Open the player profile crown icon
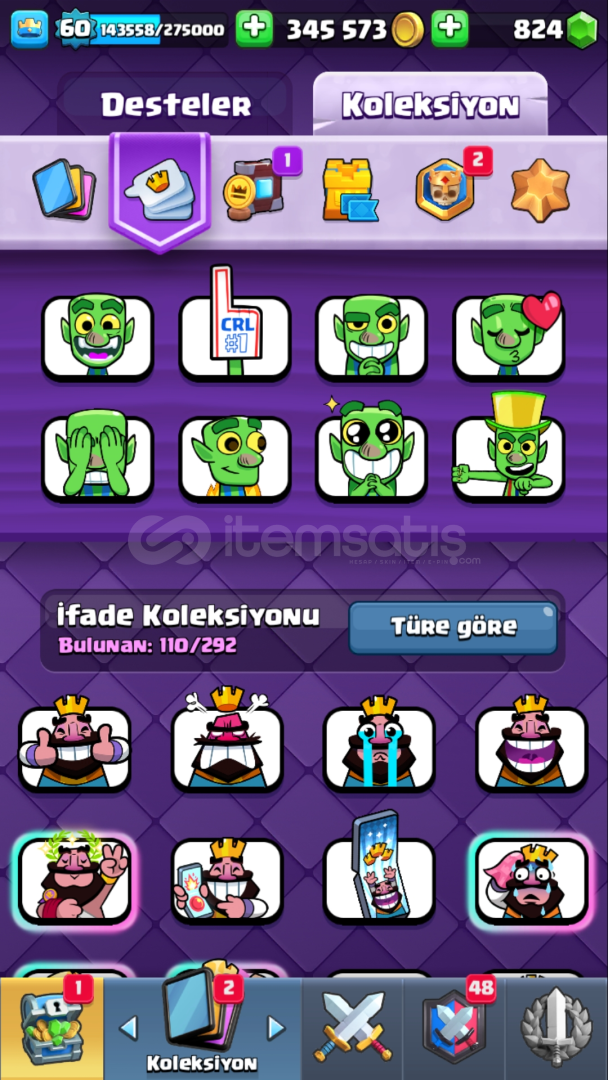The image size is (608, 1080). pyautogui.click(x=30, y=30)
